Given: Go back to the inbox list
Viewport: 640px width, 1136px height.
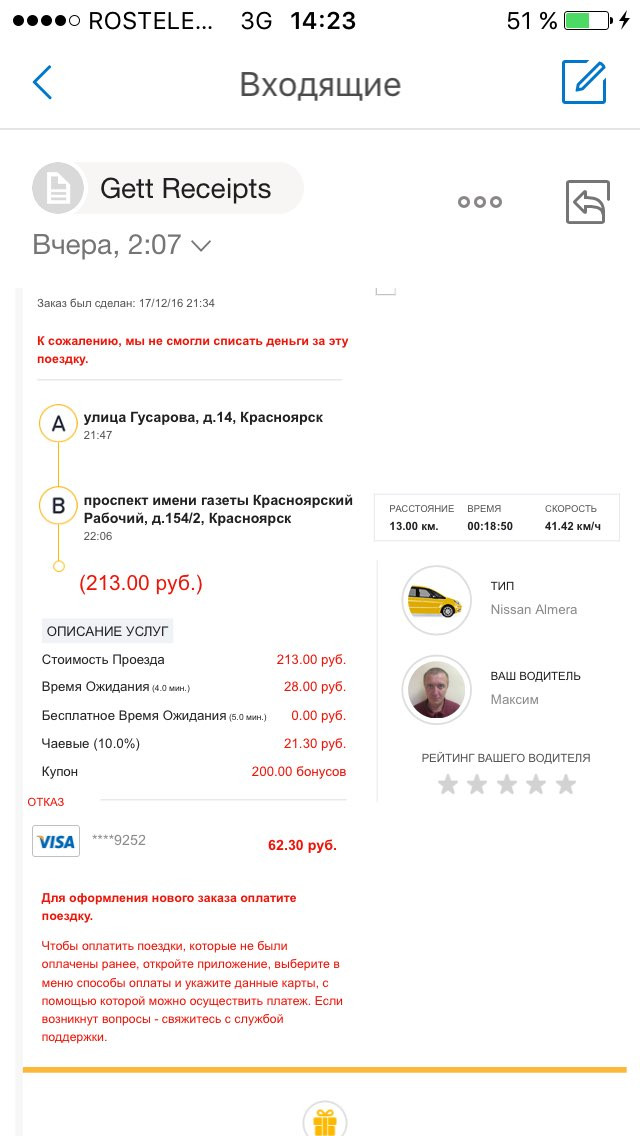Looking at the screenshot, I should [x=42, y=83].
